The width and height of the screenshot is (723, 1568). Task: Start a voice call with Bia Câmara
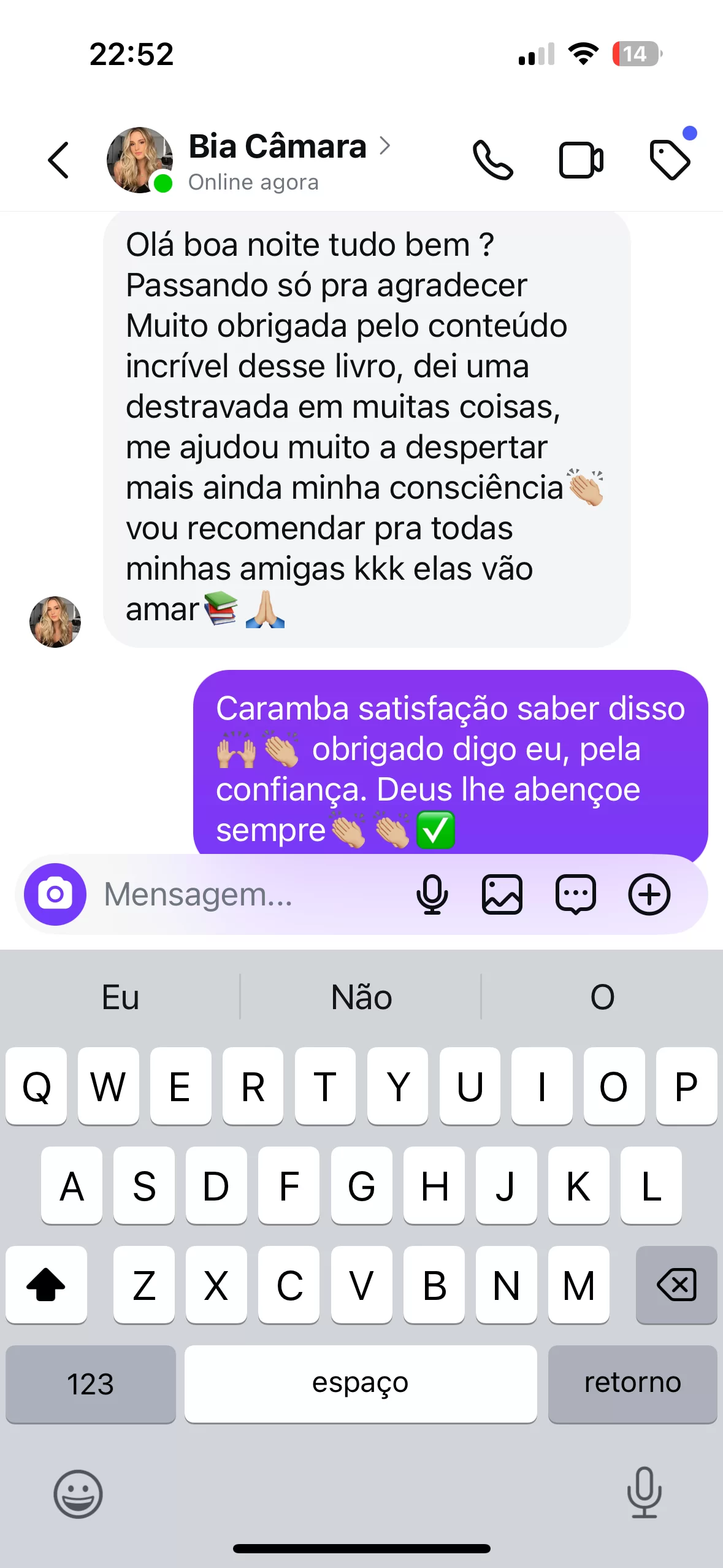(x=492, y=160)
